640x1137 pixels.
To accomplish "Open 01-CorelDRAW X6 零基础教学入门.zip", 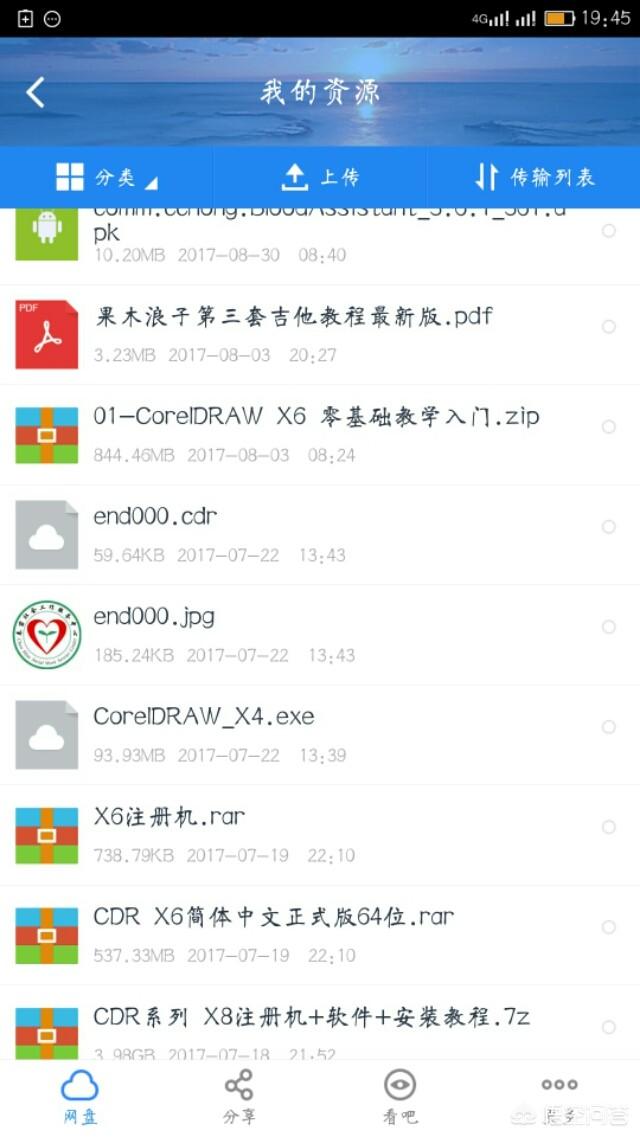I will [320, 435].
